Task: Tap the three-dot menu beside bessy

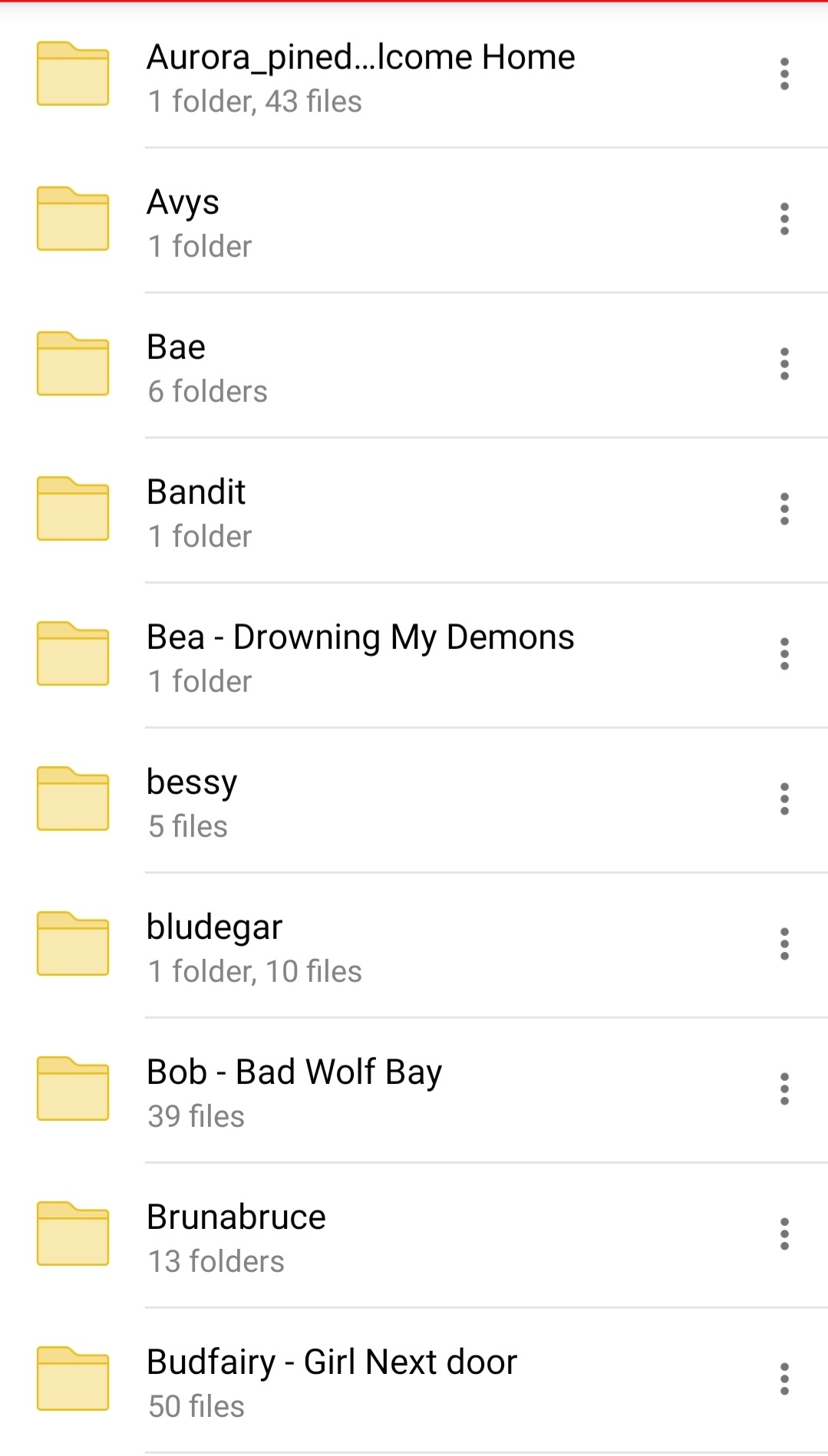Action: 784,799
